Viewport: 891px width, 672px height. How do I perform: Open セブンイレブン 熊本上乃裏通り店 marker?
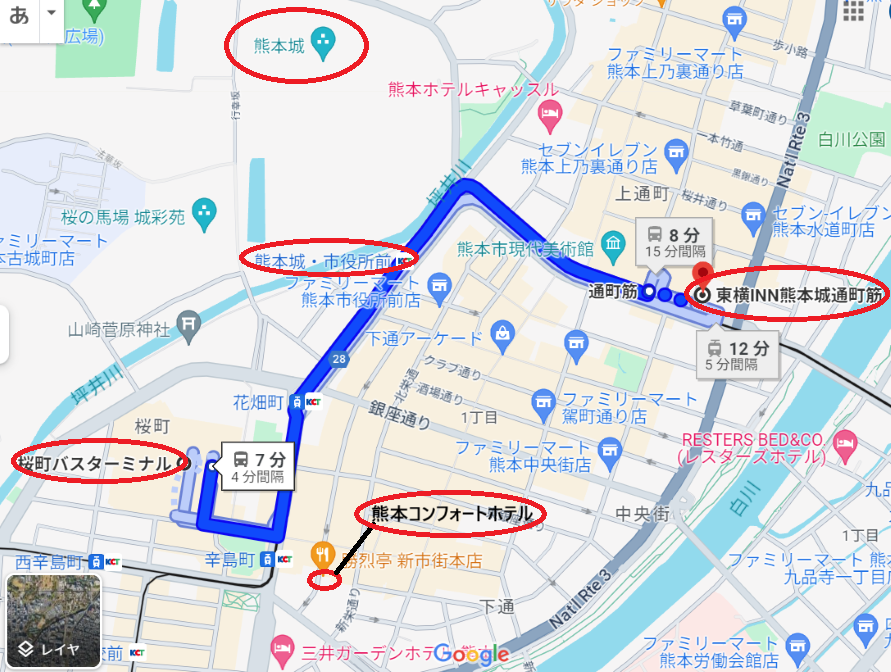click(676, 152)
